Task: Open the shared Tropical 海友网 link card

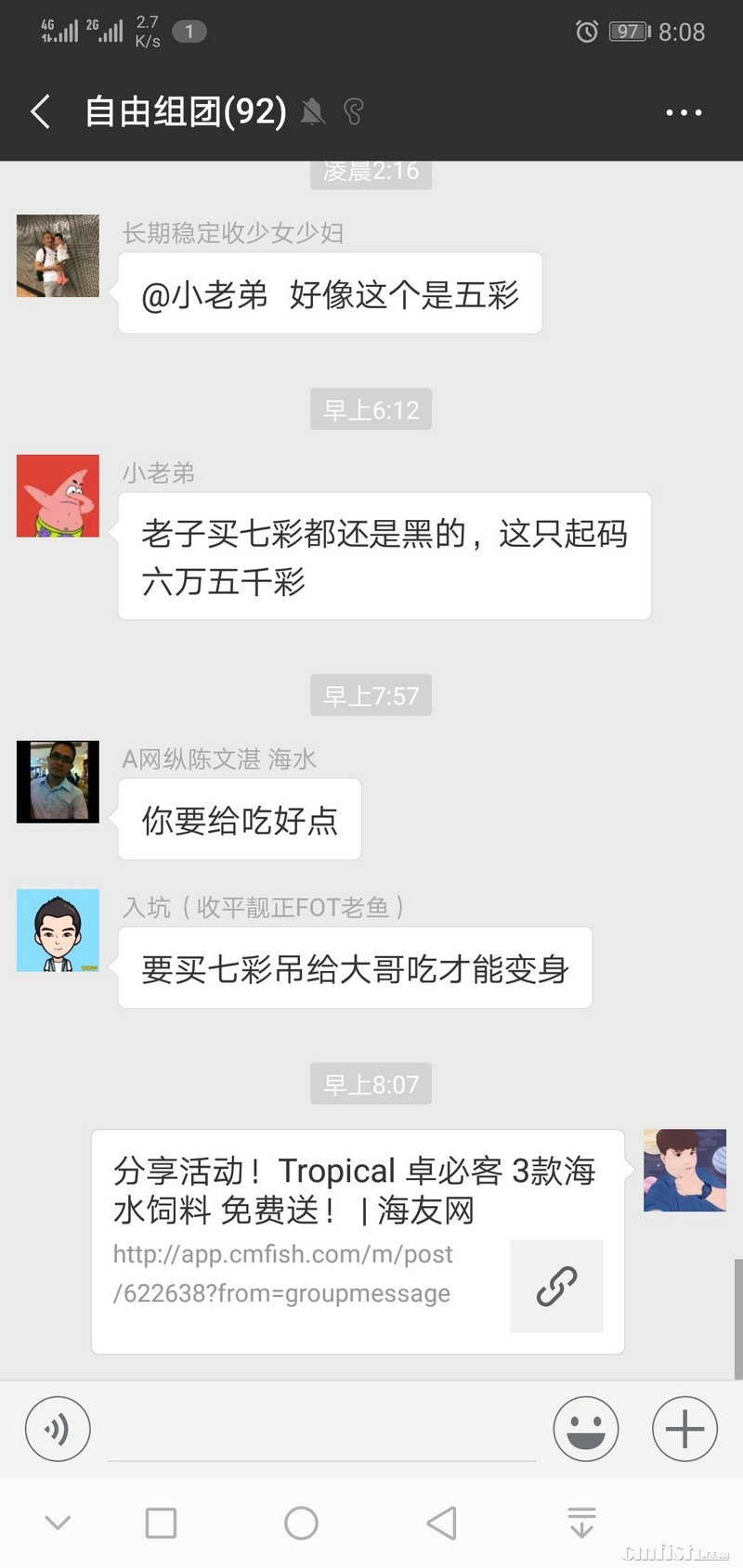Action: pos(358,1241)
